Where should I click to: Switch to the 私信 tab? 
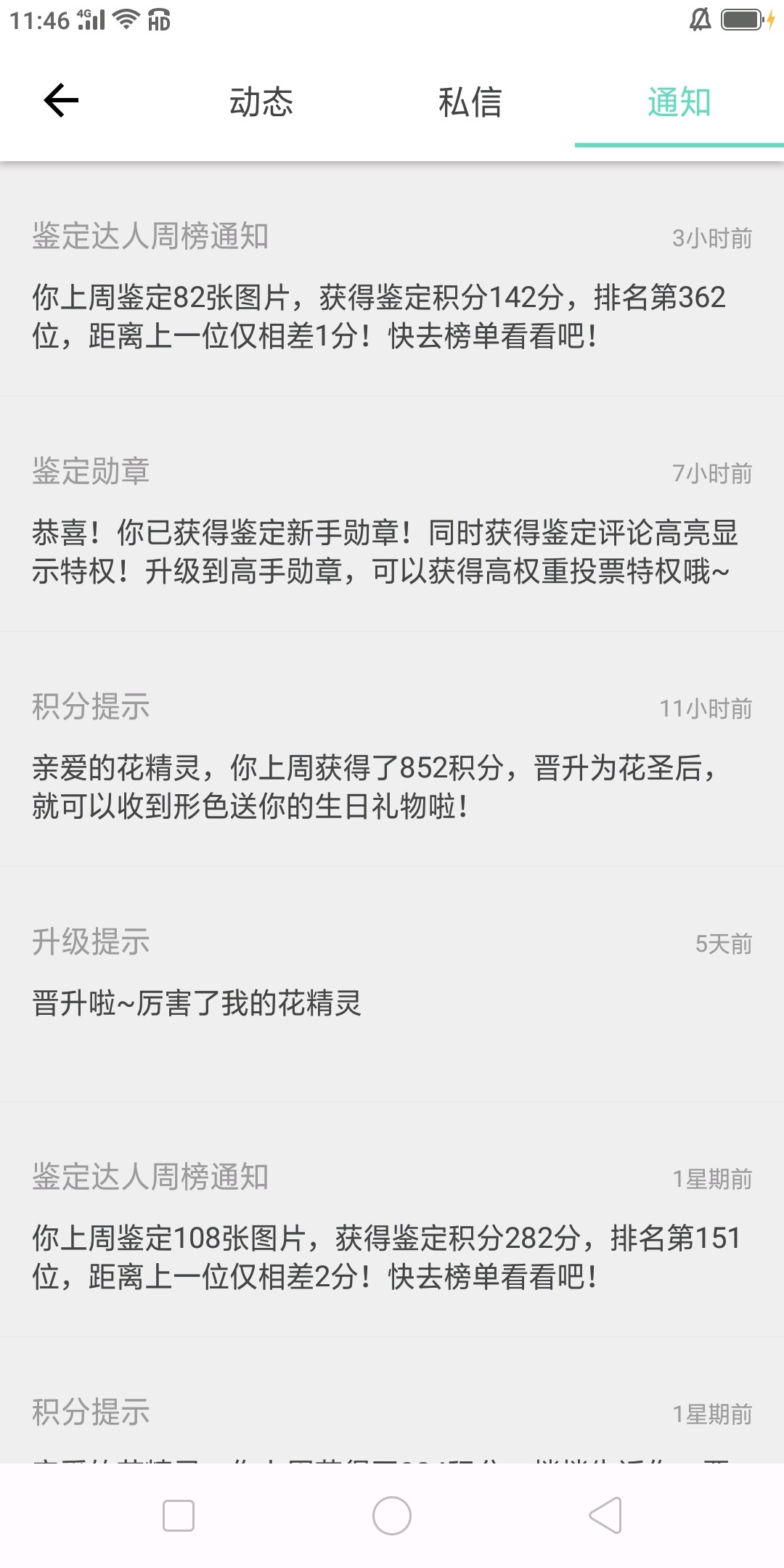tap(470, 102)
